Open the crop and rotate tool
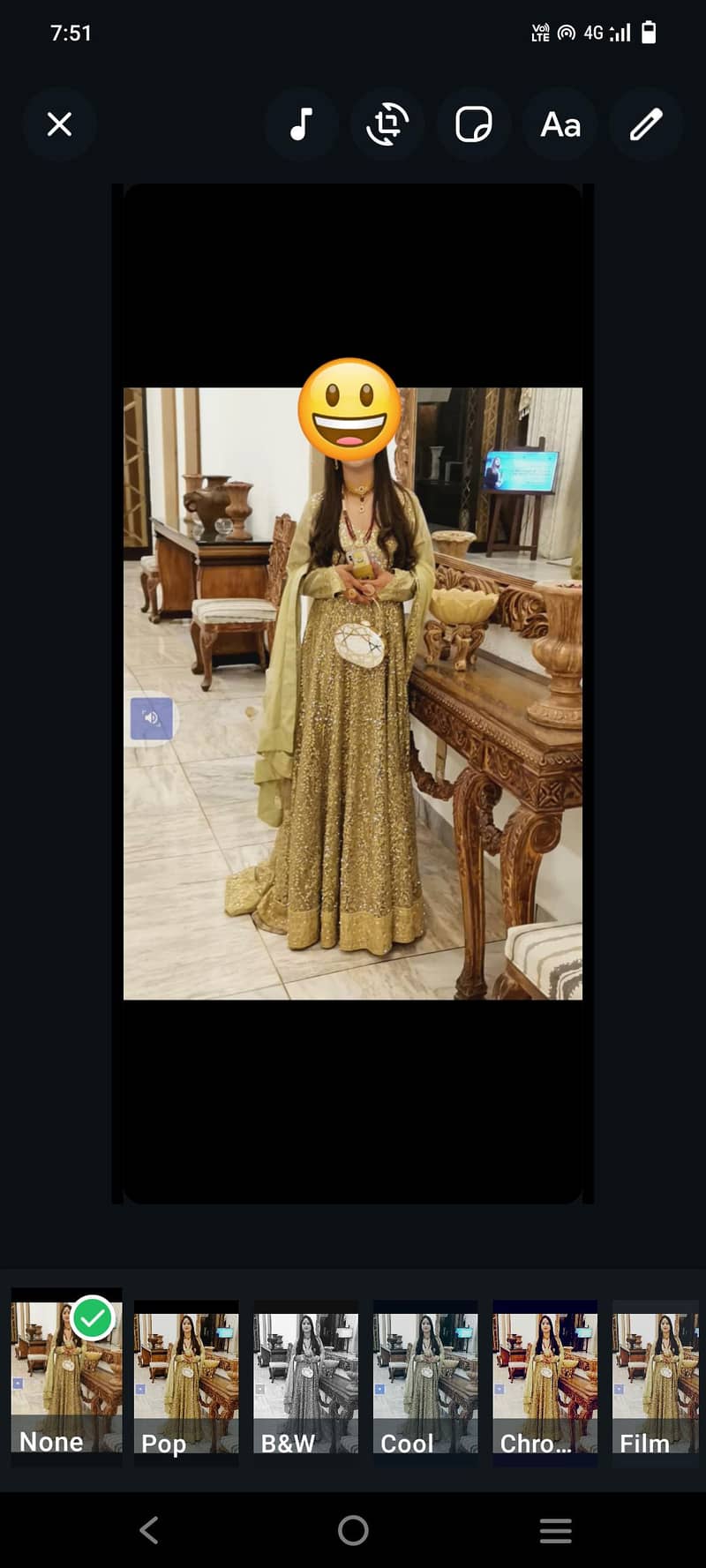This screenshot has width=706, height=1568. (387, 124)
